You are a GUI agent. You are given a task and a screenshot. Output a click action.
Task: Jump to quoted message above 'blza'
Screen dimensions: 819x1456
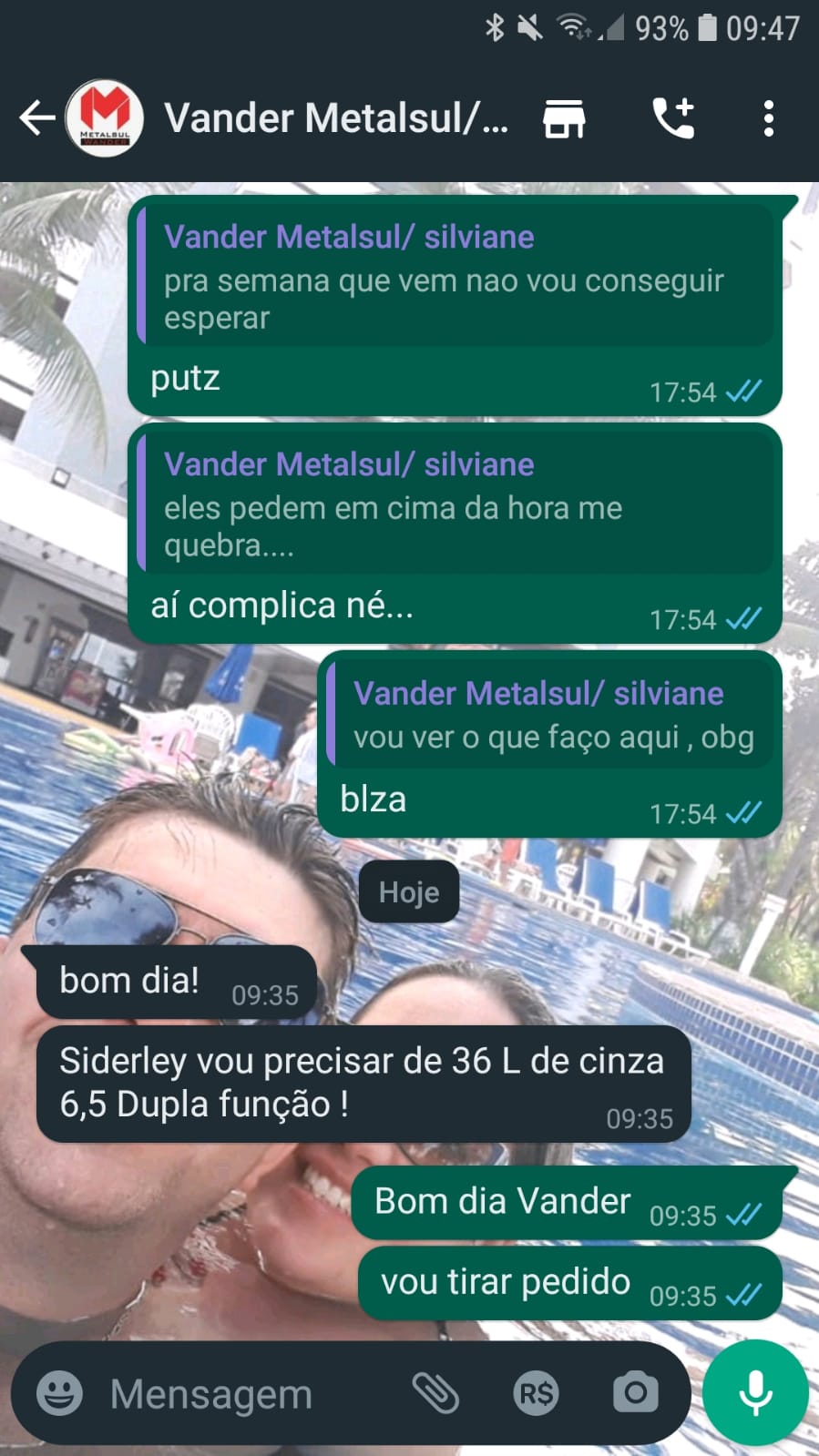coord(551,715)
